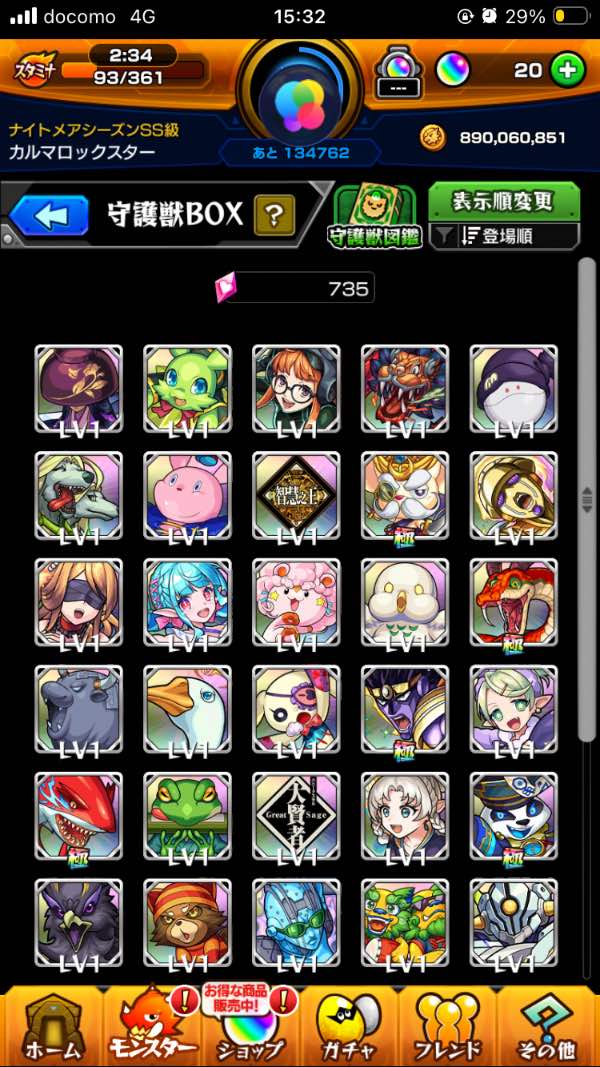The width and height of the screenshot is (600, 1067).
Task: Select the 大賢者 Great Sage guardian tile
Action: coord(296,815)
